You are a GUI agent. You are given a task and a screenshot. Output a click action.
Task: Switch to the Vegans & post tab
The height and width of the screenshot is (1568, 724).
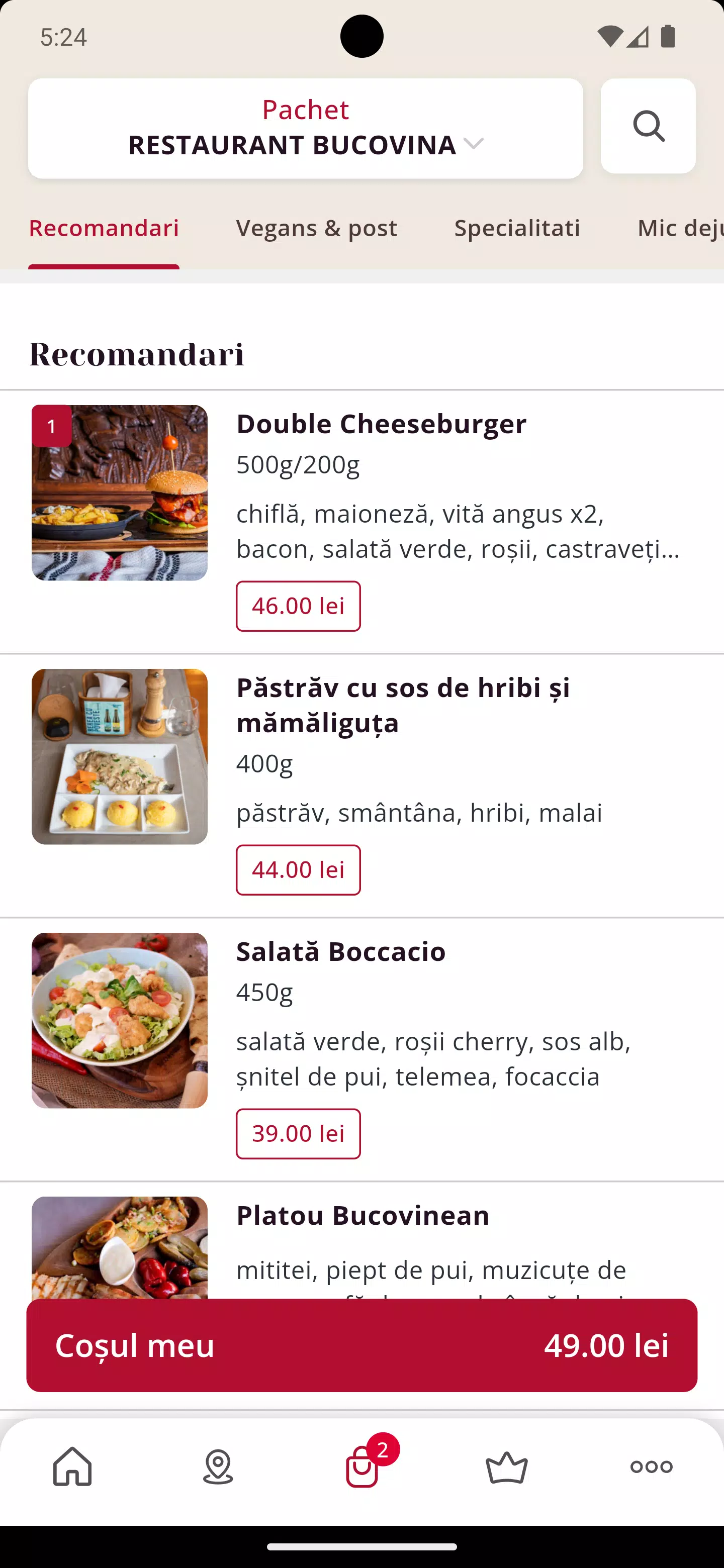[317, 228]
